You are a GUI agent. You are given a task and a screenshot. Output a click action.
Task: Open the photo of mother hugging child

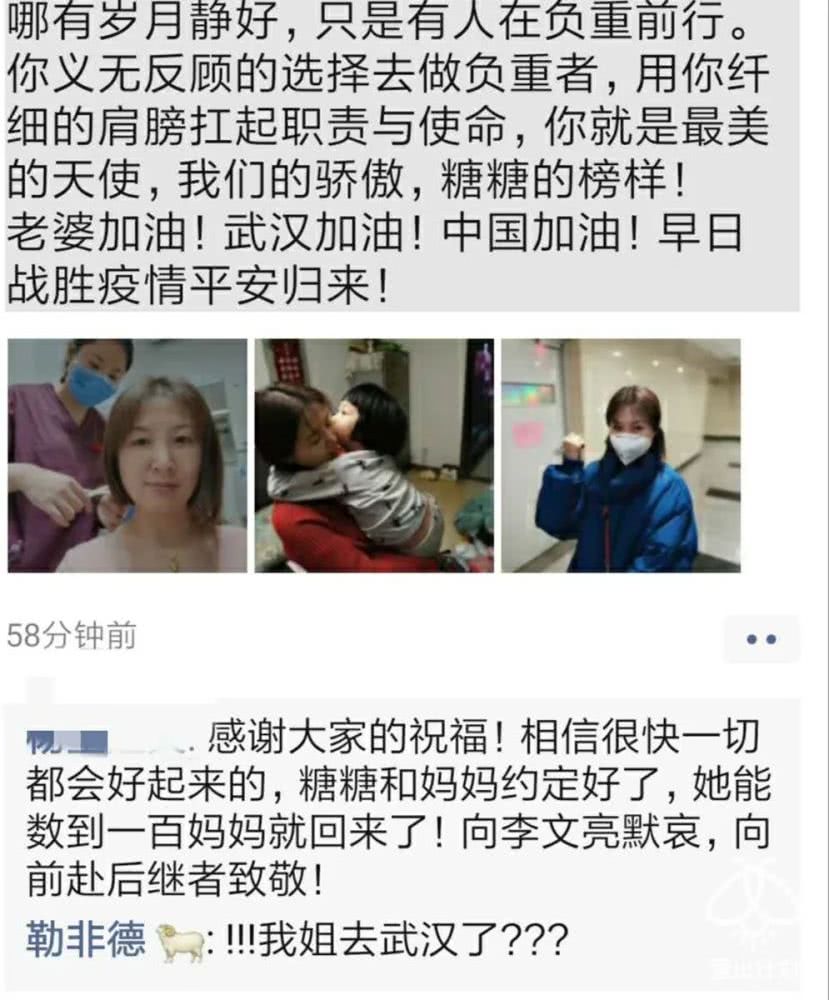[373, 455]
